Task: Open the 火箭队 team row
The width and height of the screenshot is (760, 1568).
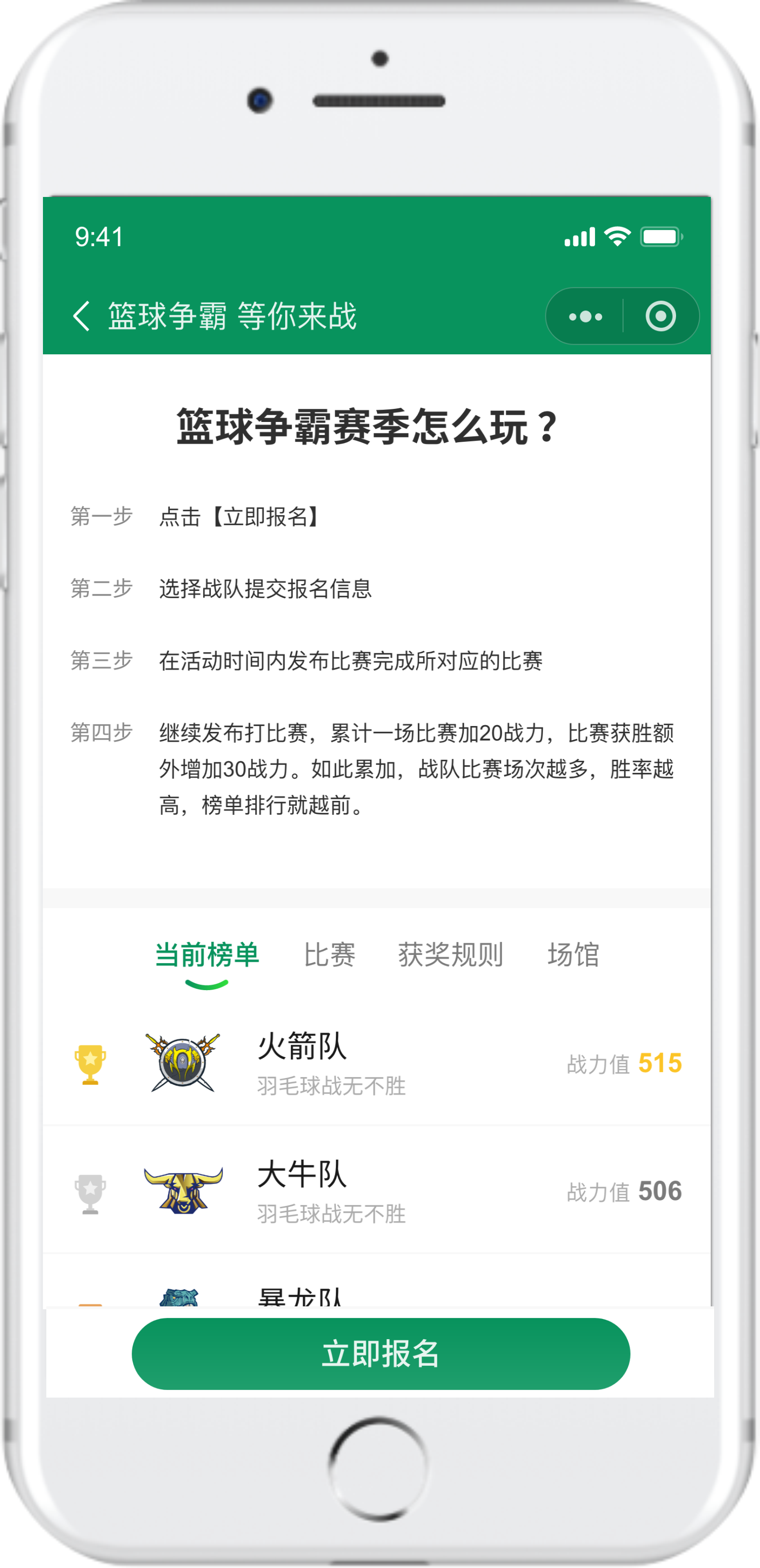Action: click(x=377, y=1063)
